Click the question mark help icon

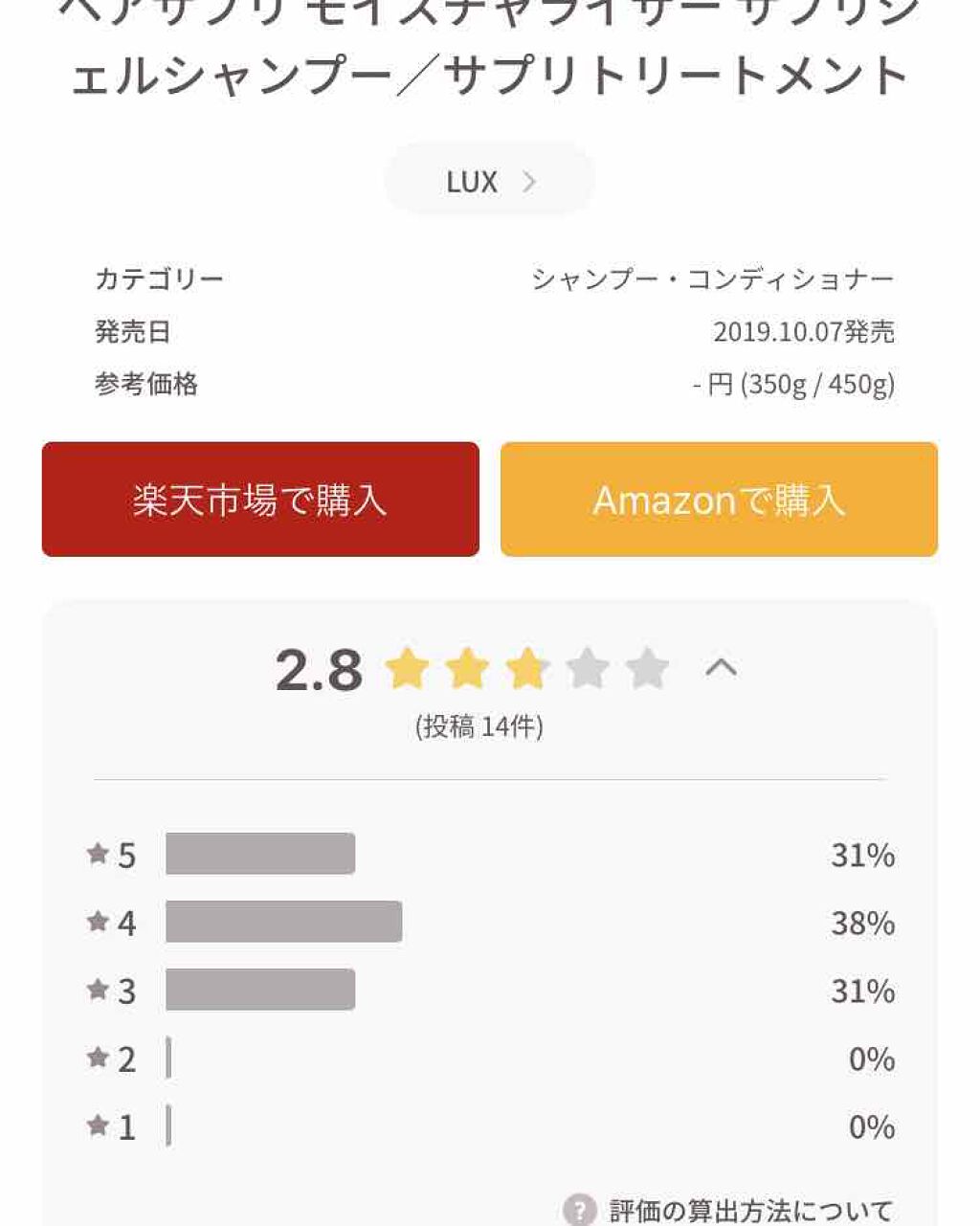tap(581, 1207)
